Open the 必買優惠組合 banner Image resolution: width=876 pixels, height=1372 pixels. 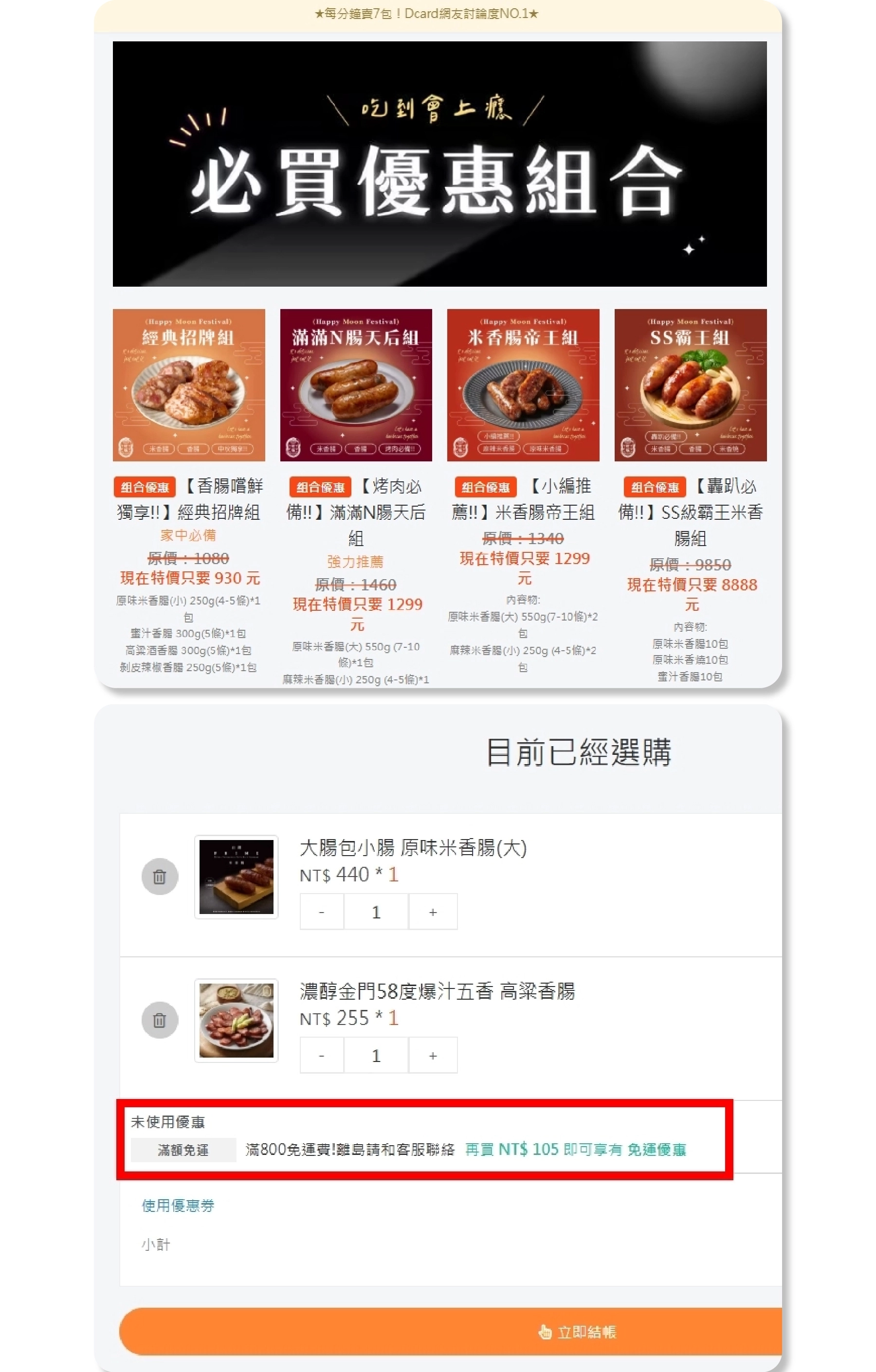439,164
